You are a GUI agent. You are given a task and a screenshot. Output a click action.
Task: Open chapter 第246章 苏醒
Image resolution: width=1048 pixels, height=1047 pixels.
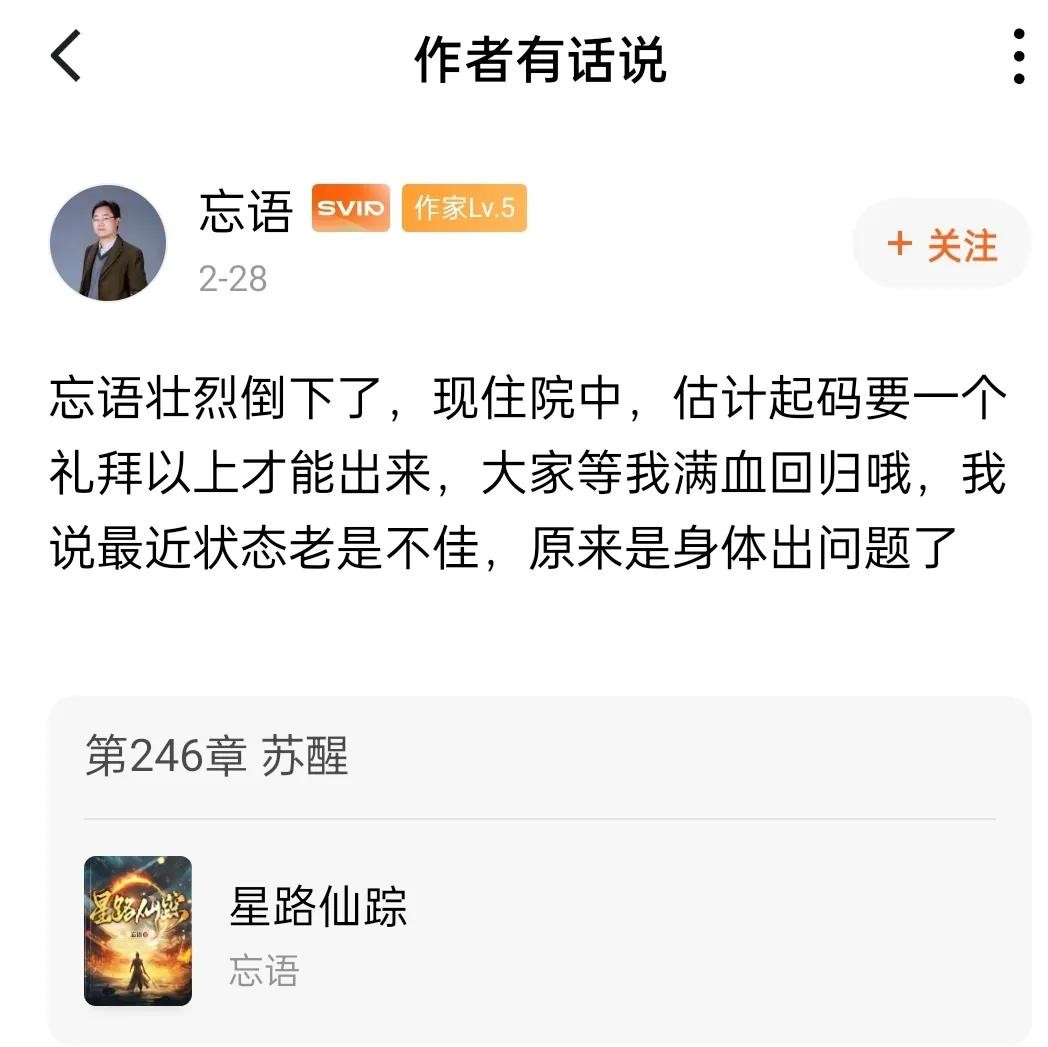[x=217, y=756]
